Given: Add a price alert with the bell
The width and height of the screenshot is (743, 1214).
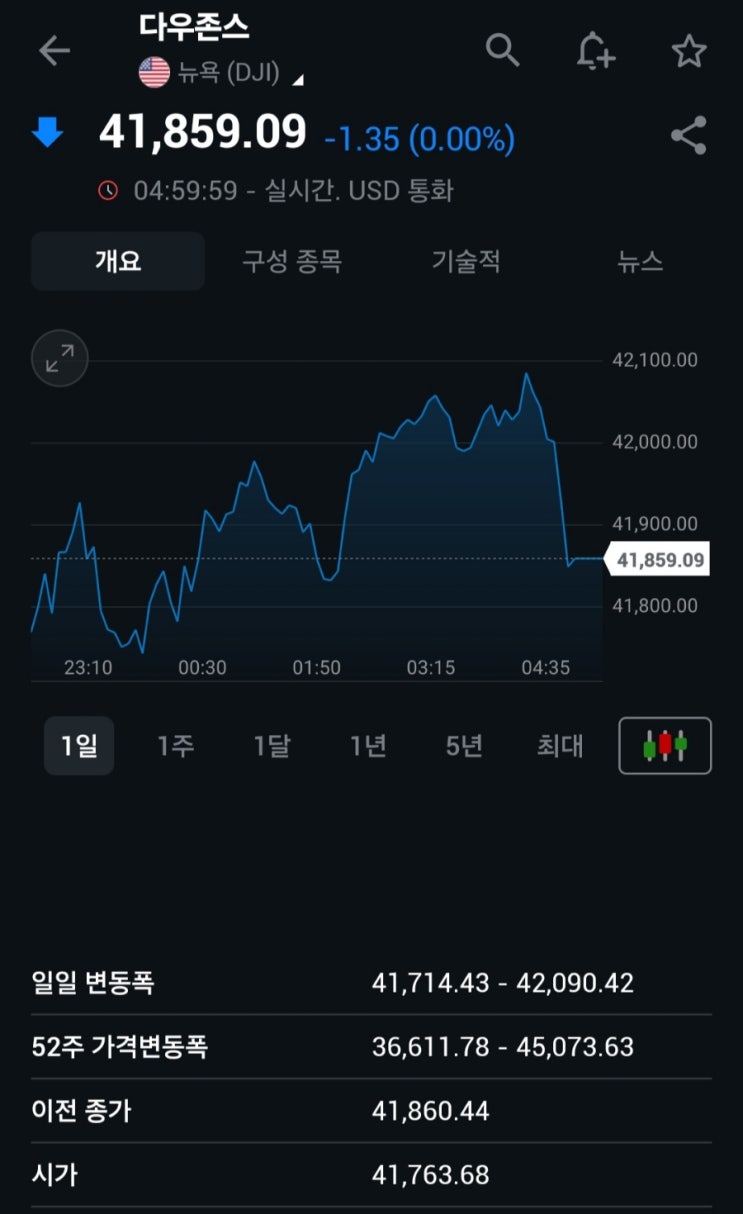Looking at the screenshot, I should tap(595, 50).
